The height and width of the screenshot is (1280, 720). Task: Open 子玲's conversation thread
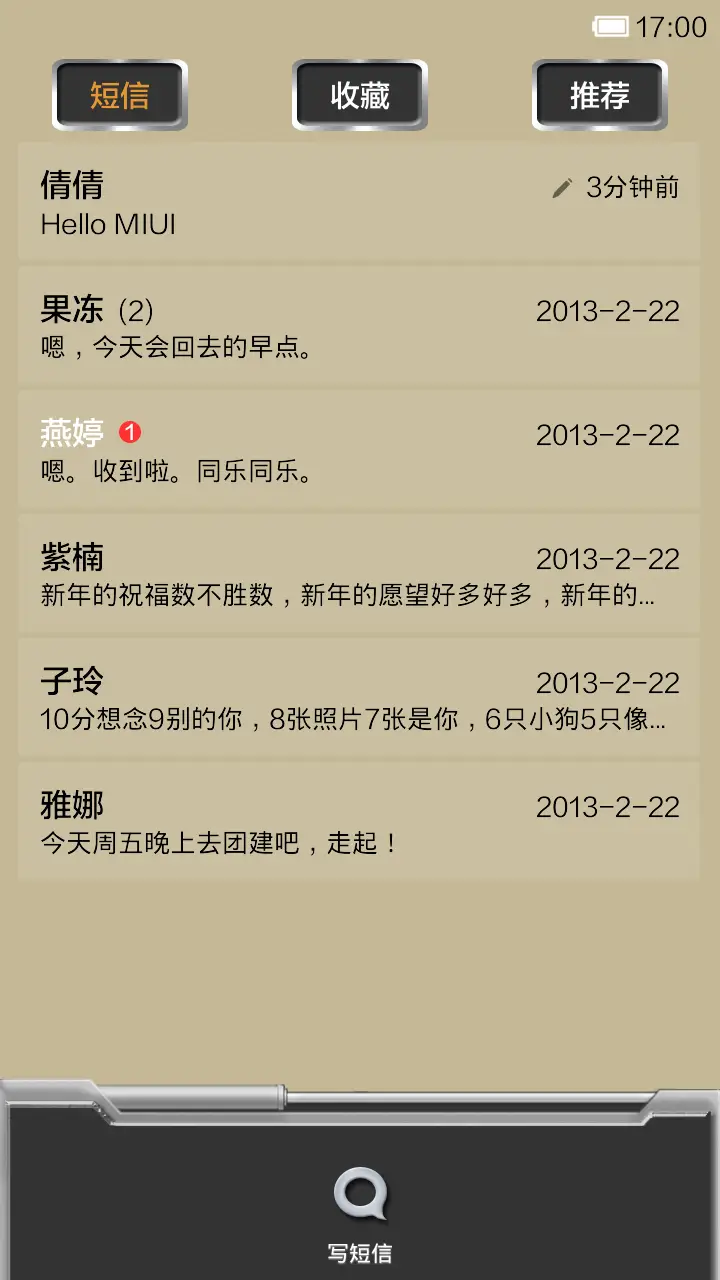point(300,698)
